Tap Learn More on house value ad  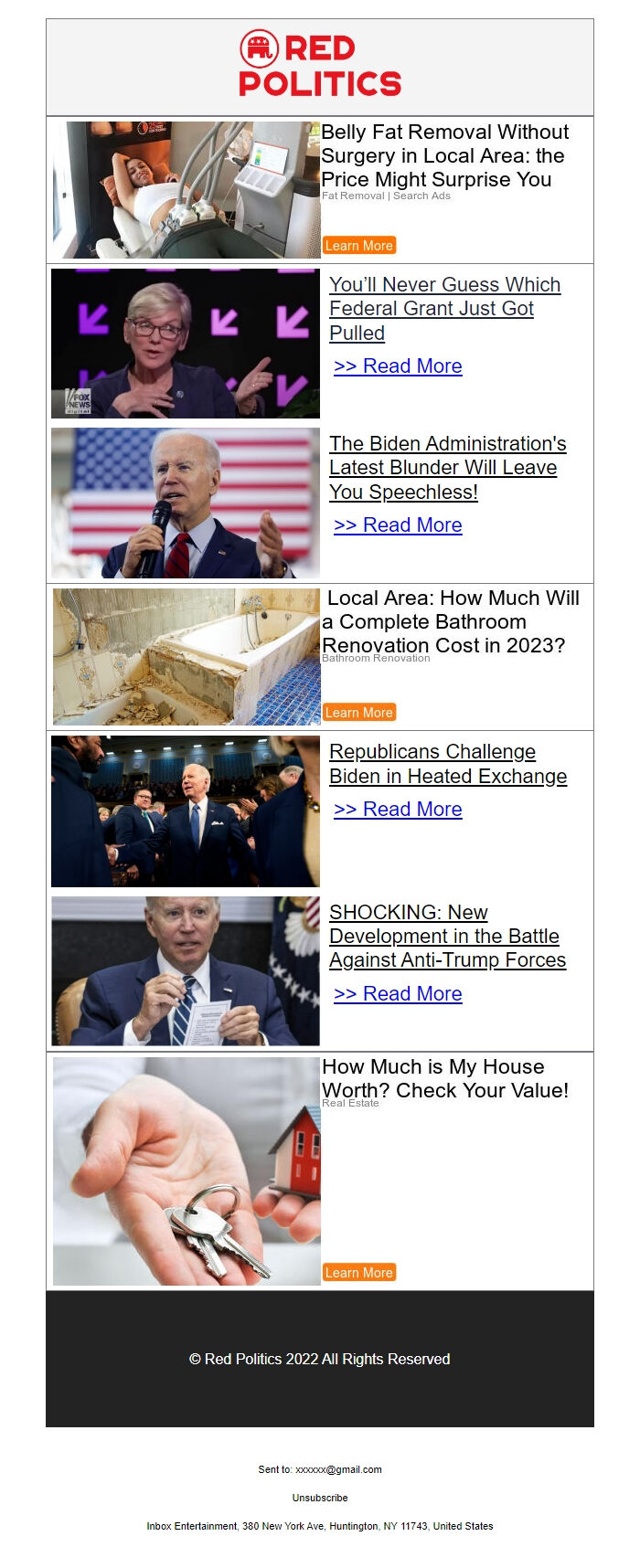coord(359,1272)
